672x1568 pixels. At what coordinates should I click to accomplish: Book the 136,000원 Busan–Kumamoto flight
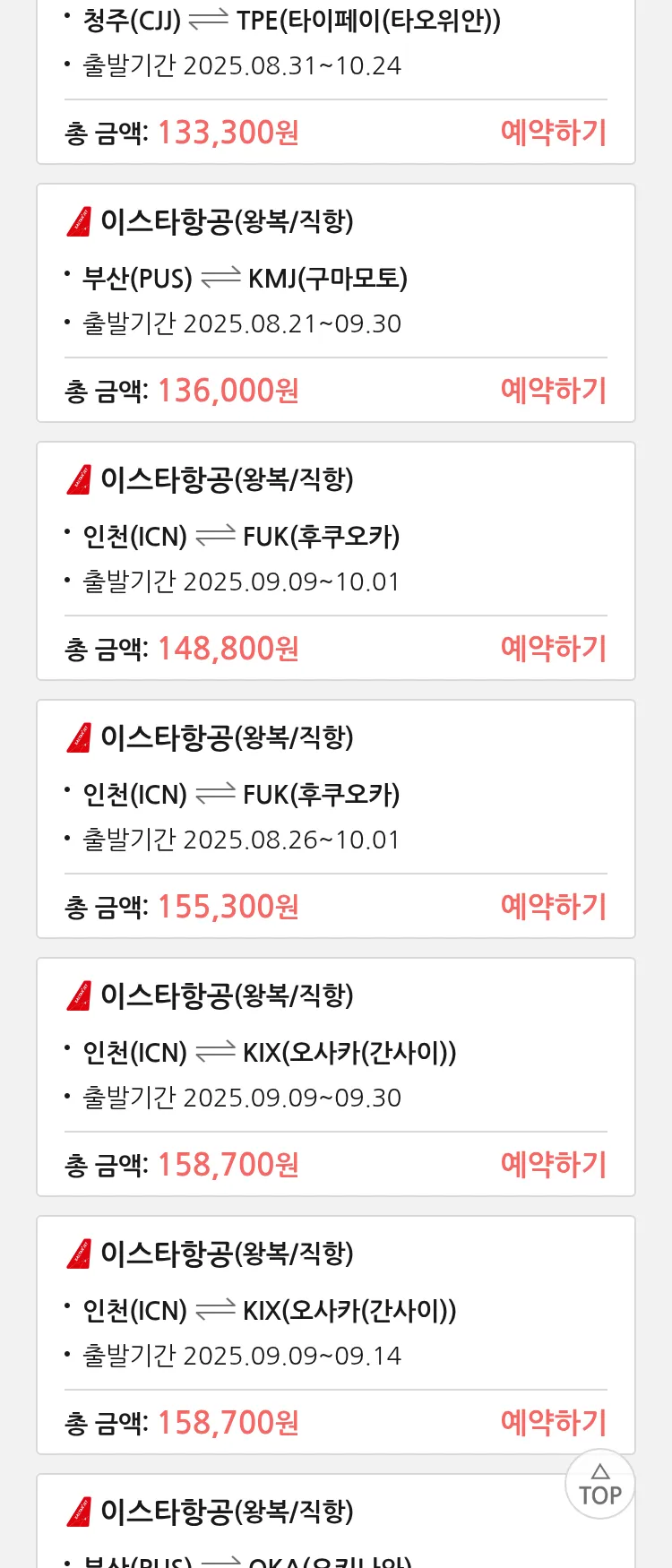pos(553,391)
